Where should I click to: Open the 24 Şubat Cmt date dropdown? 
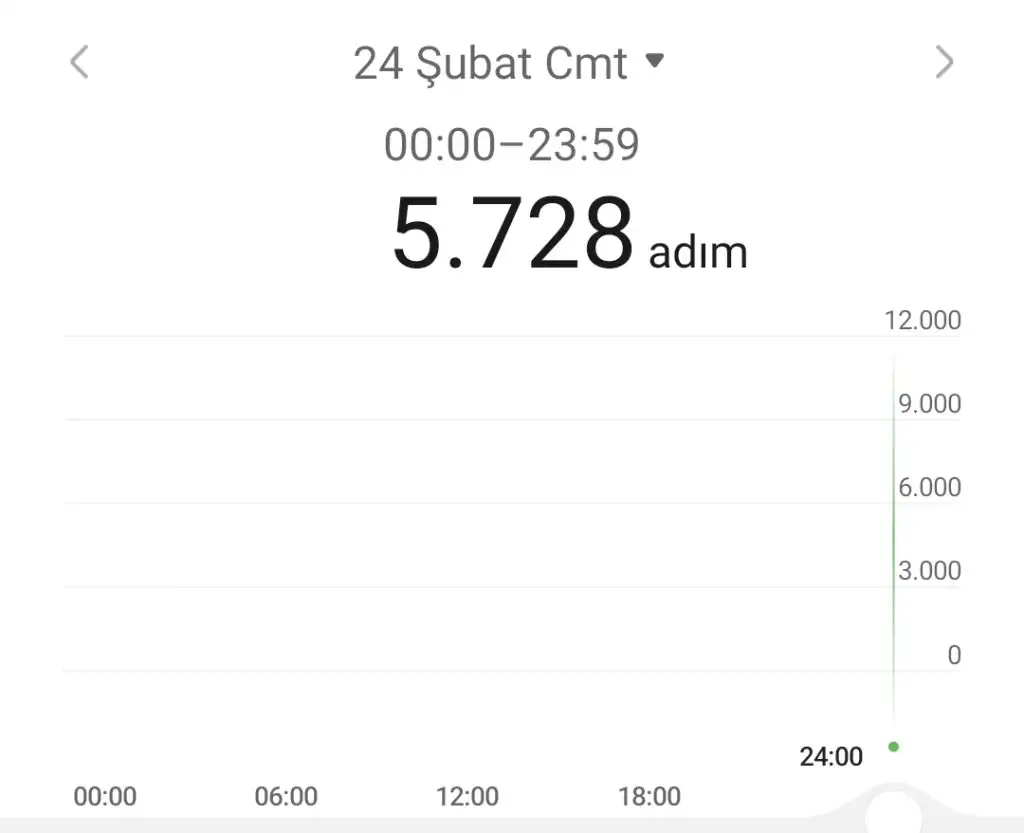(x=509, y=63)
